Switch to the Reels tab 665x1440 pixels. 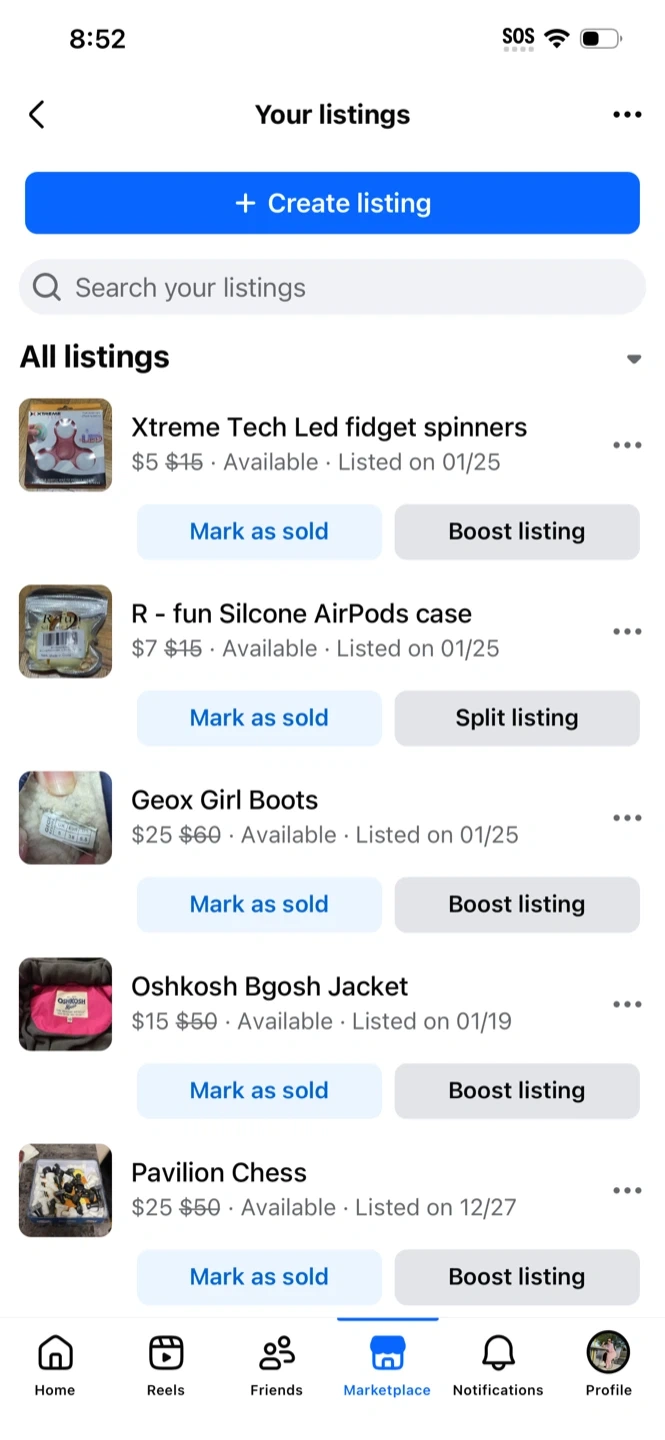166,1364
